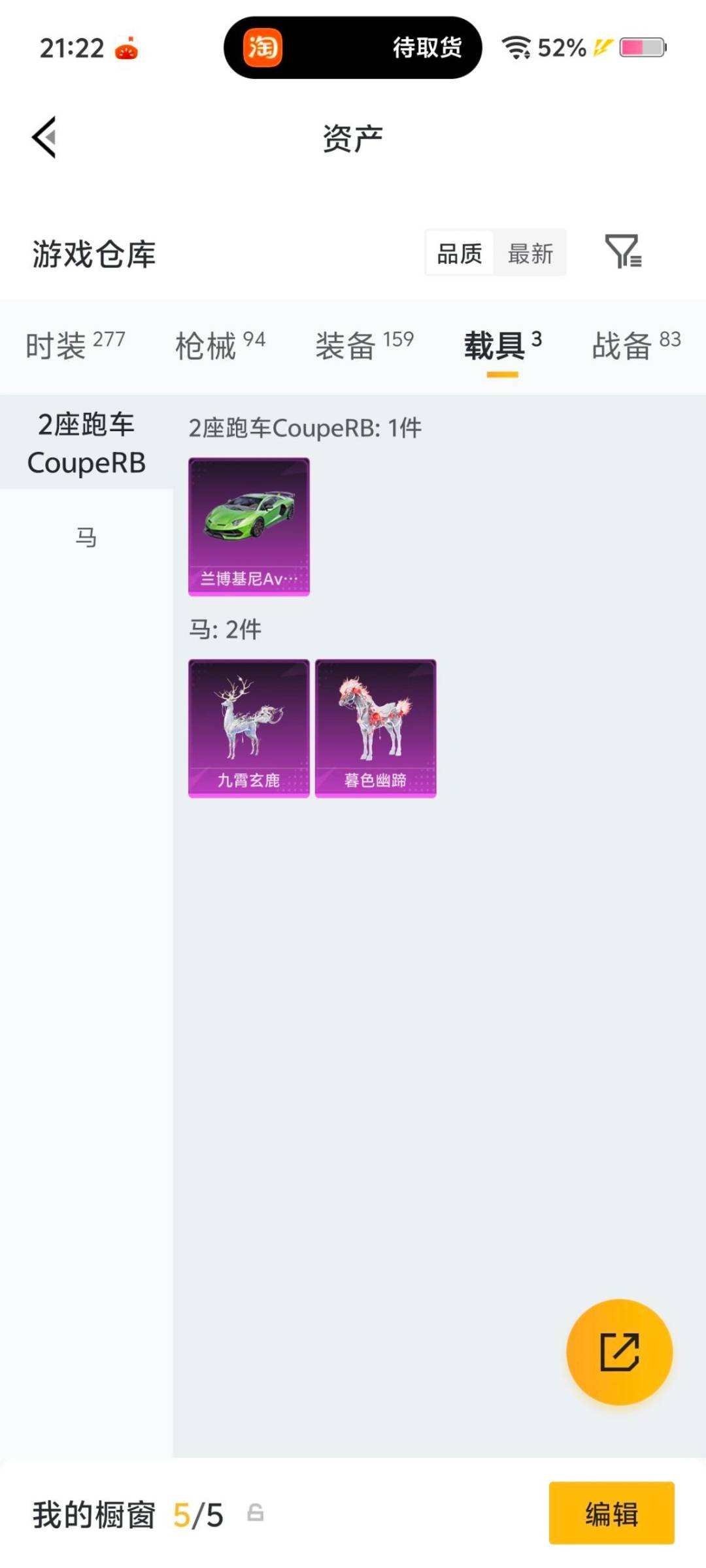Switch to the 装备 tab
Image resolution: width=706 pixels, height=1568 pixels.
364,345
